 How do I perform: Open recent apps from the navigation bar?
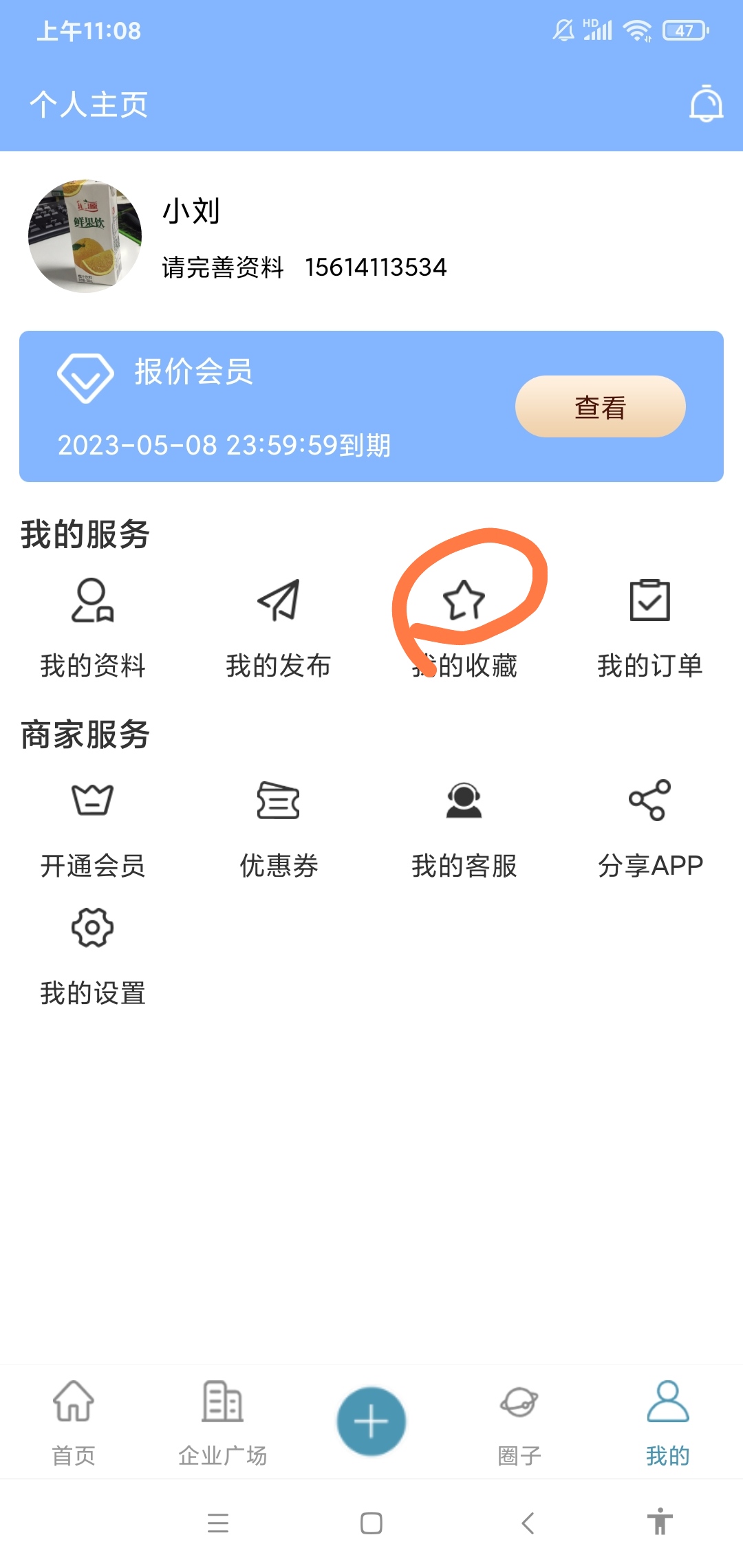(218, 1523)
